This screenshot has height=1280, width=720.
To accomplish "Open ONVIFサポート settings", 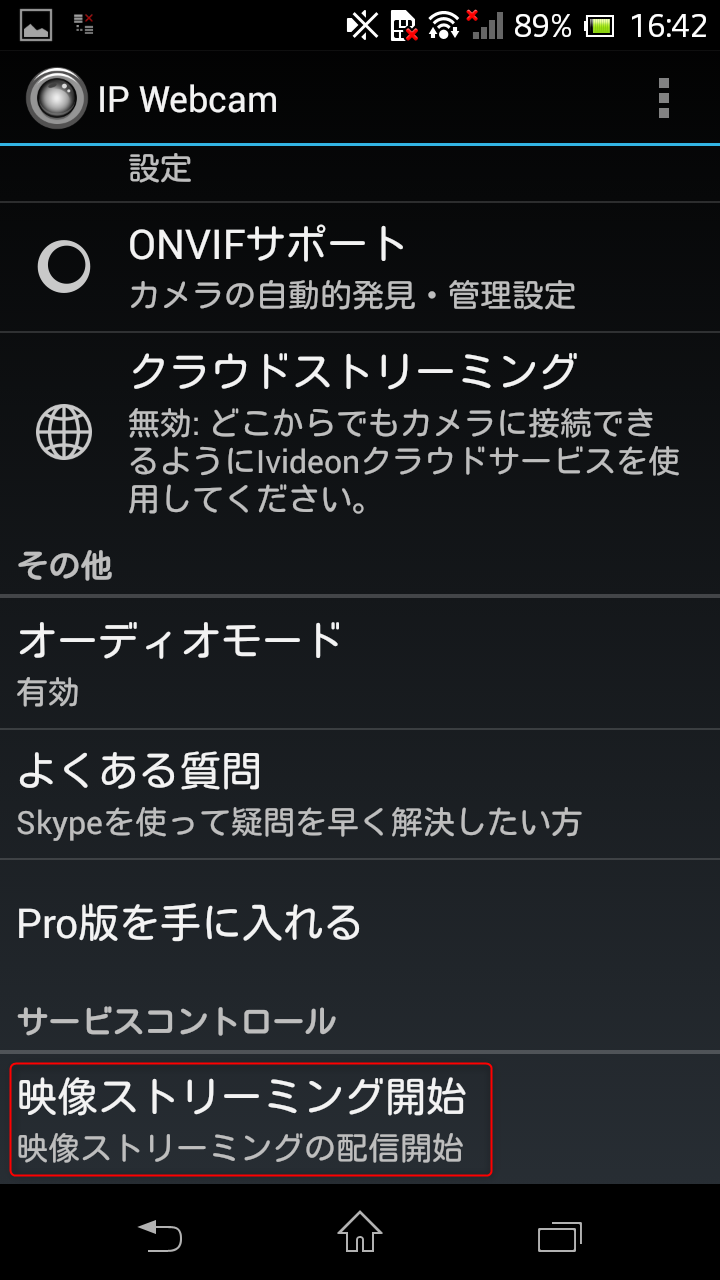I will (x=360, y=266).
